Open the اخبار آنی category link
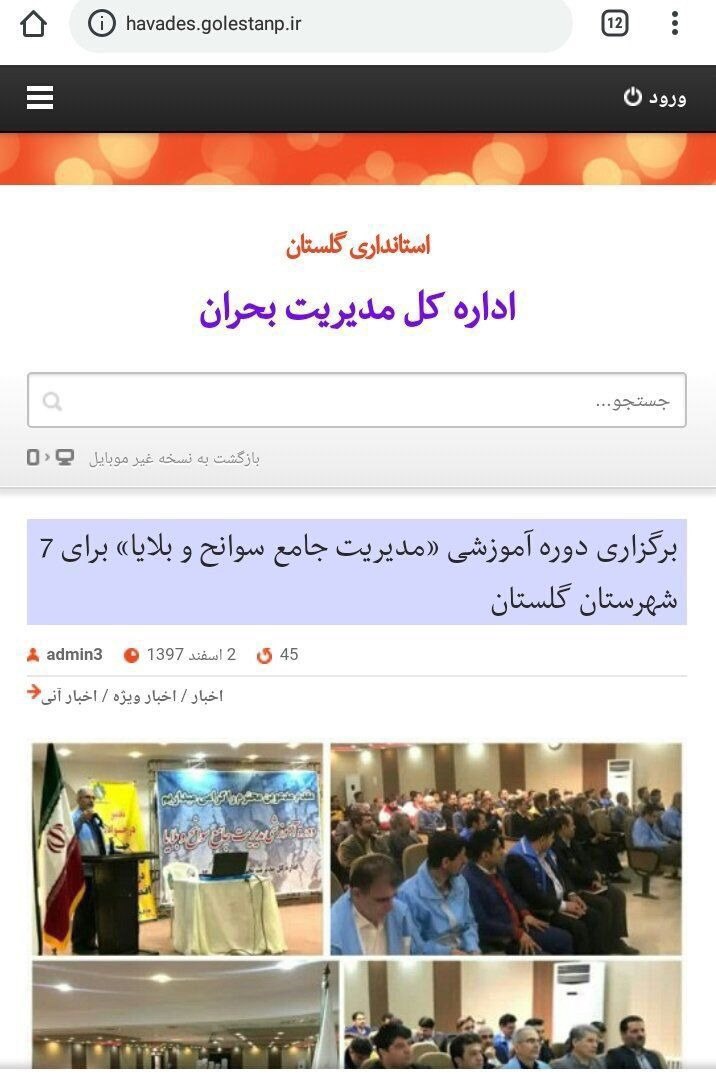 68,696
